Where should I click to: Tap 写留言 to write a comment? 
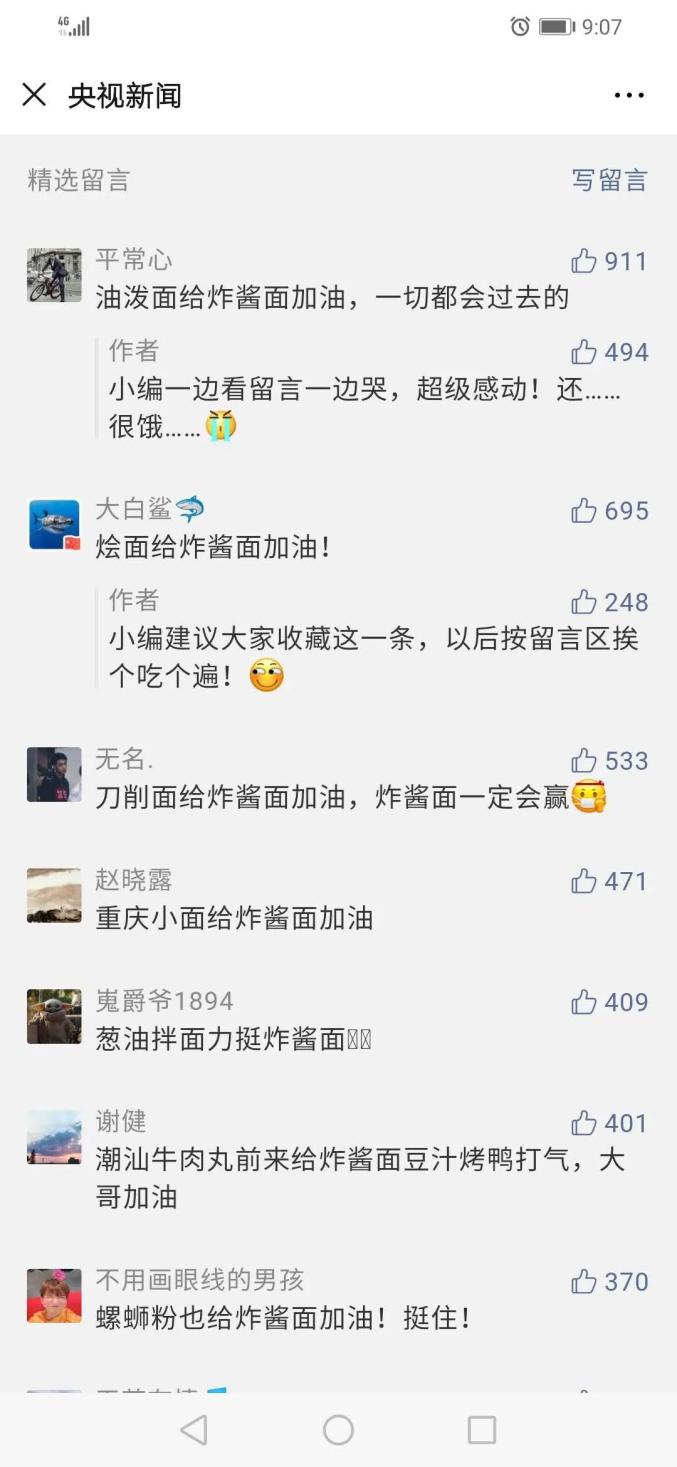point(609,180)
